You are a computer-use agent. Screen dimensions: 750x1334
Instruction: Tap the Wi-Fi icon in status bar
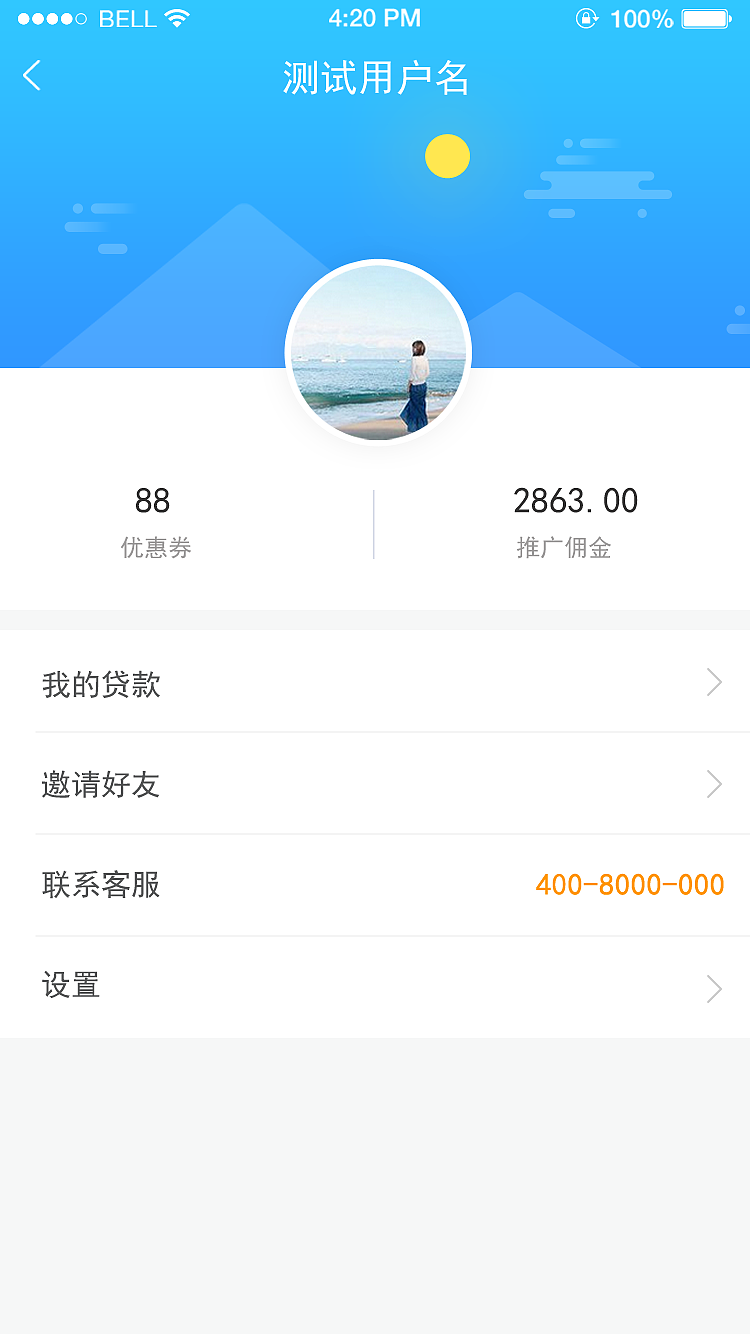click(175, 17)
